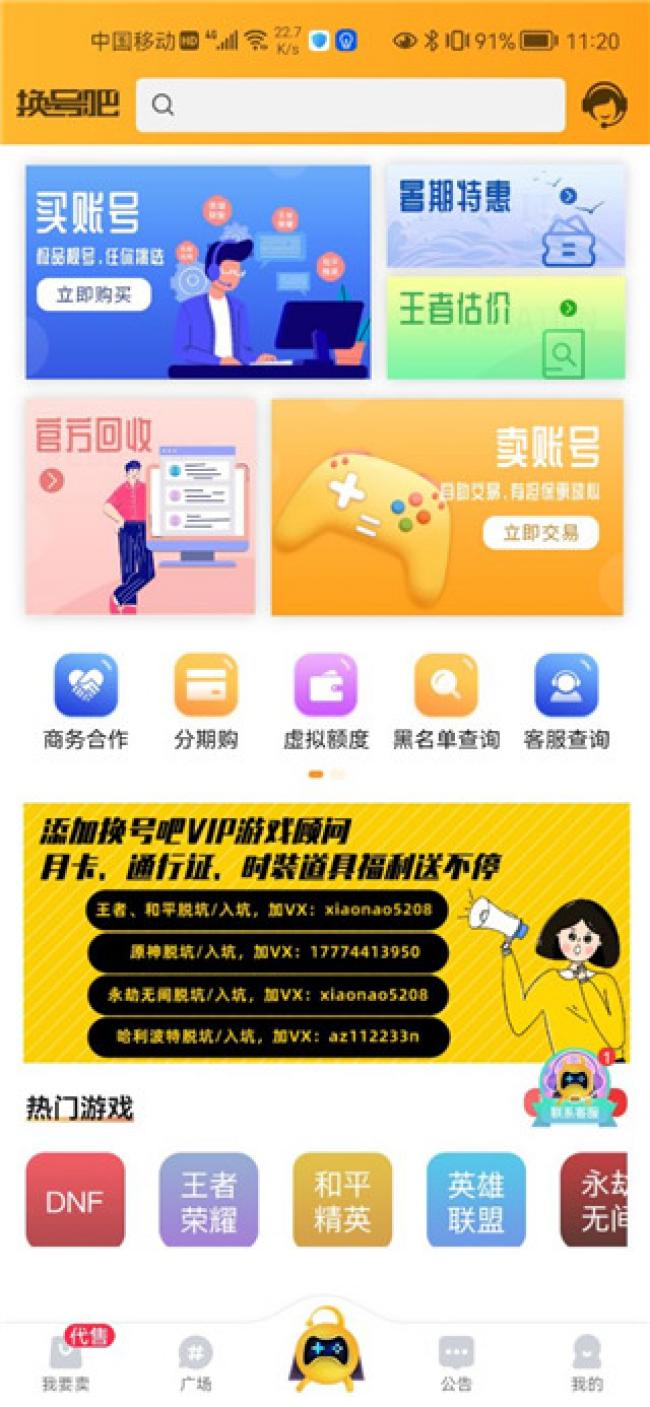650x1407 pixels.
Task: Open 黑名单查询
Action: (x=446, y=702)
